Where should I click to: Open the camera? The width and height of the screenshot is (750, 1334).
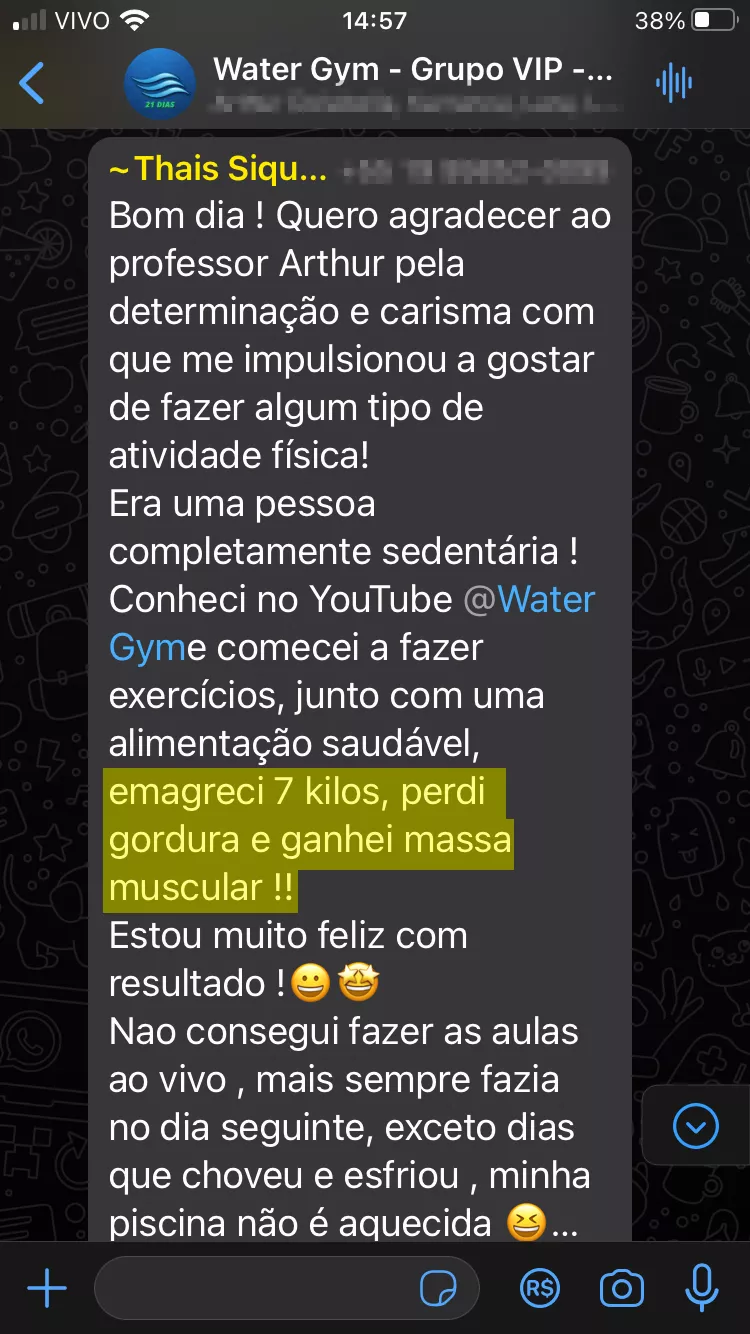621,1289
